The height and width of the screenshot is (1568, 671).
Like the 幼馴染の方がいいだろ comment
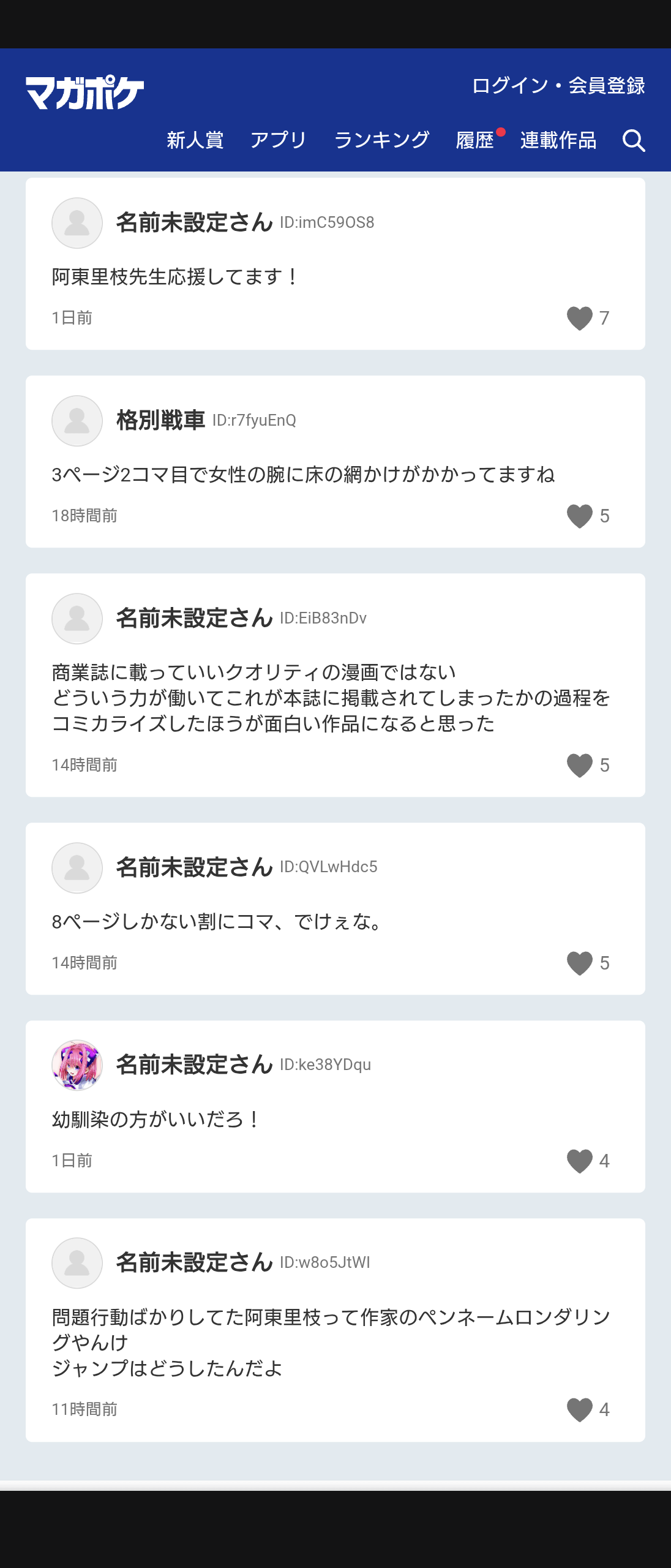tap(579, 1161)
